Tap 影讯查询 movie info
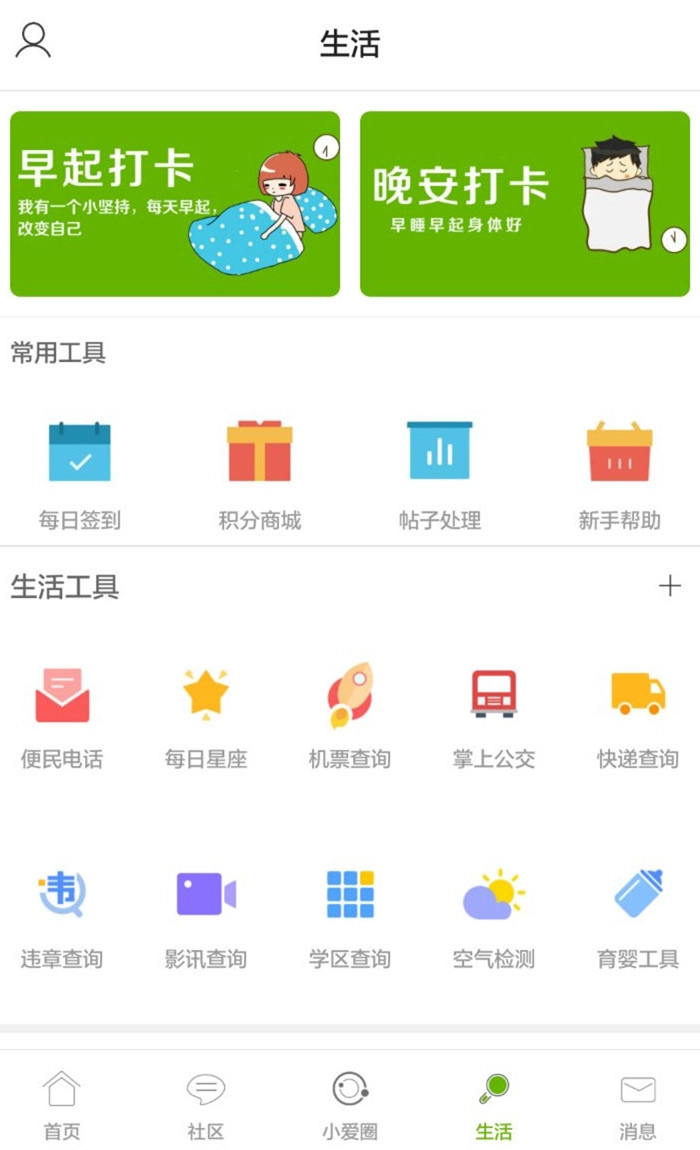Screen dimensions: 700x1150 [206, 914]
